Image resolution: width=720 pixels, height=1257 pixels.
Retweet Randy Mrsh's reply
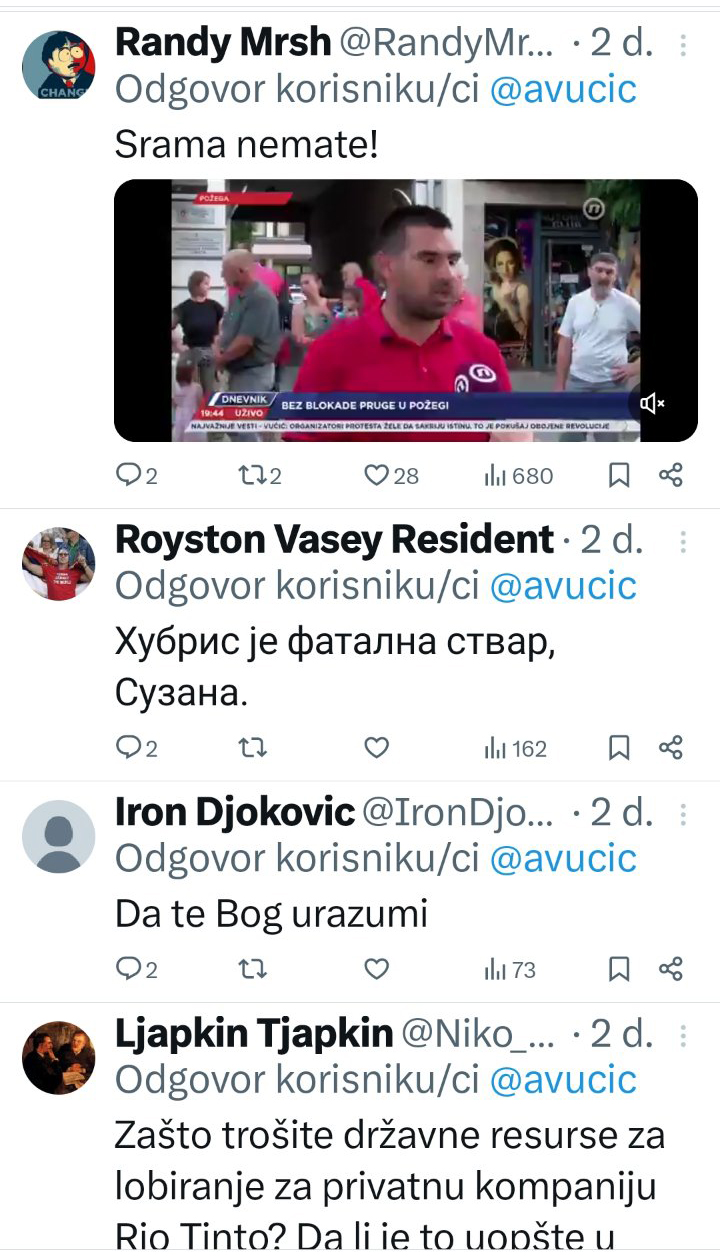264,476
